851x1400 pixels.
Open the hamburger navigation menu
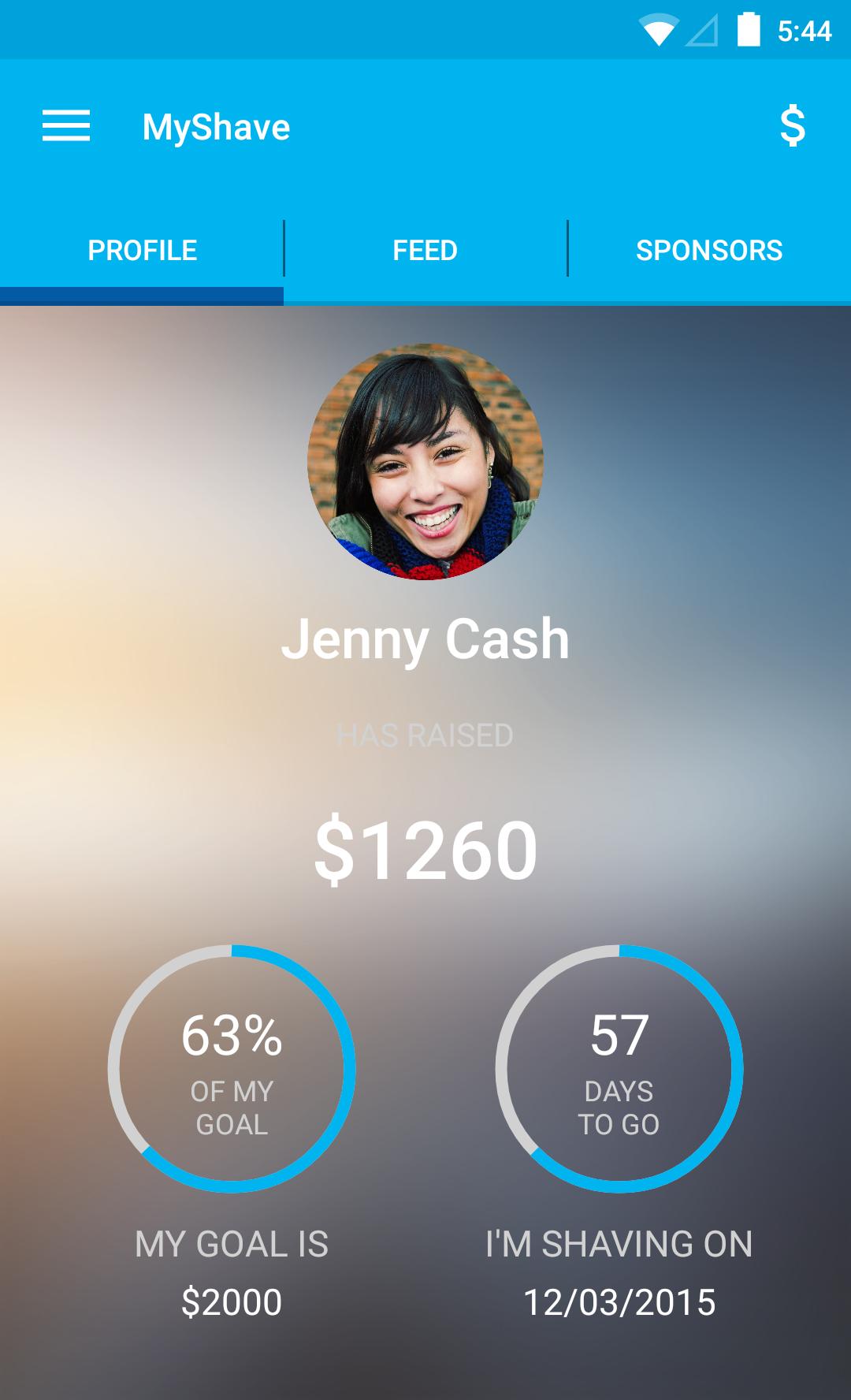tap(66, 126)
